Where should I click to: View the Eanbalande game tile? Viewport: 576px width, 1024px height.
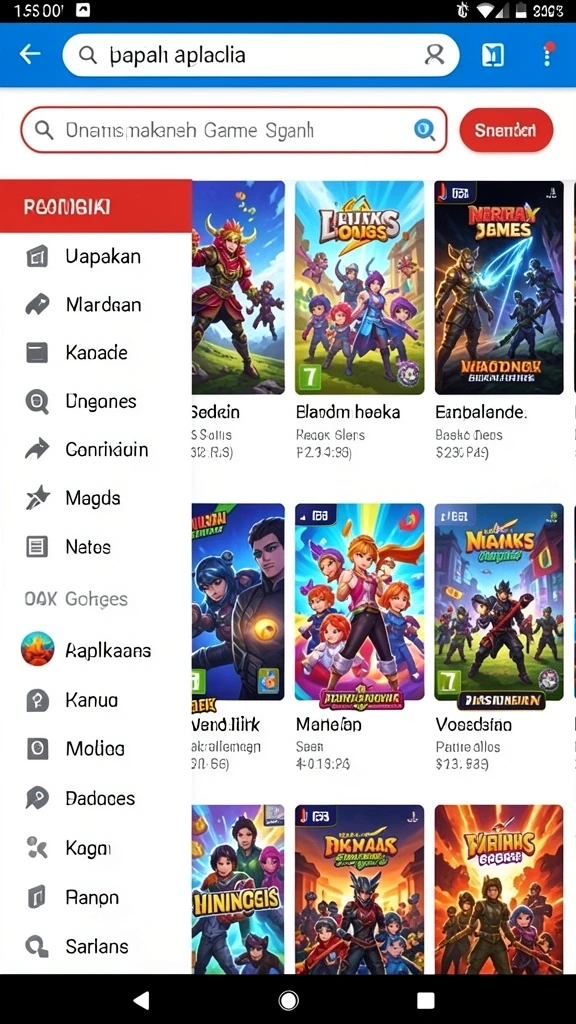499,321
